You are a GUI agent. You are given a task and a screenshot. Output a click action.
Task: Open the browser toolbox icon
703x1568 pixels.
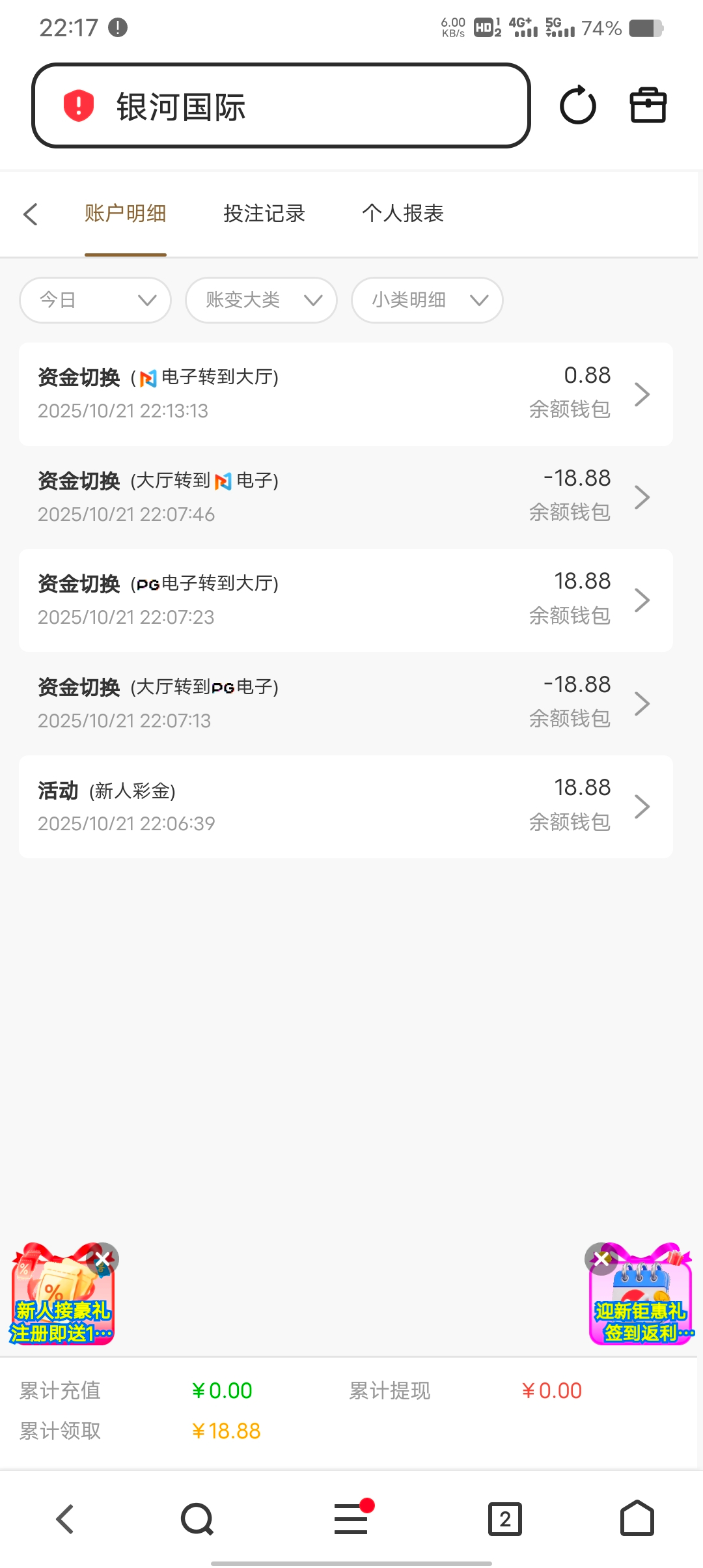pos(648,105)
